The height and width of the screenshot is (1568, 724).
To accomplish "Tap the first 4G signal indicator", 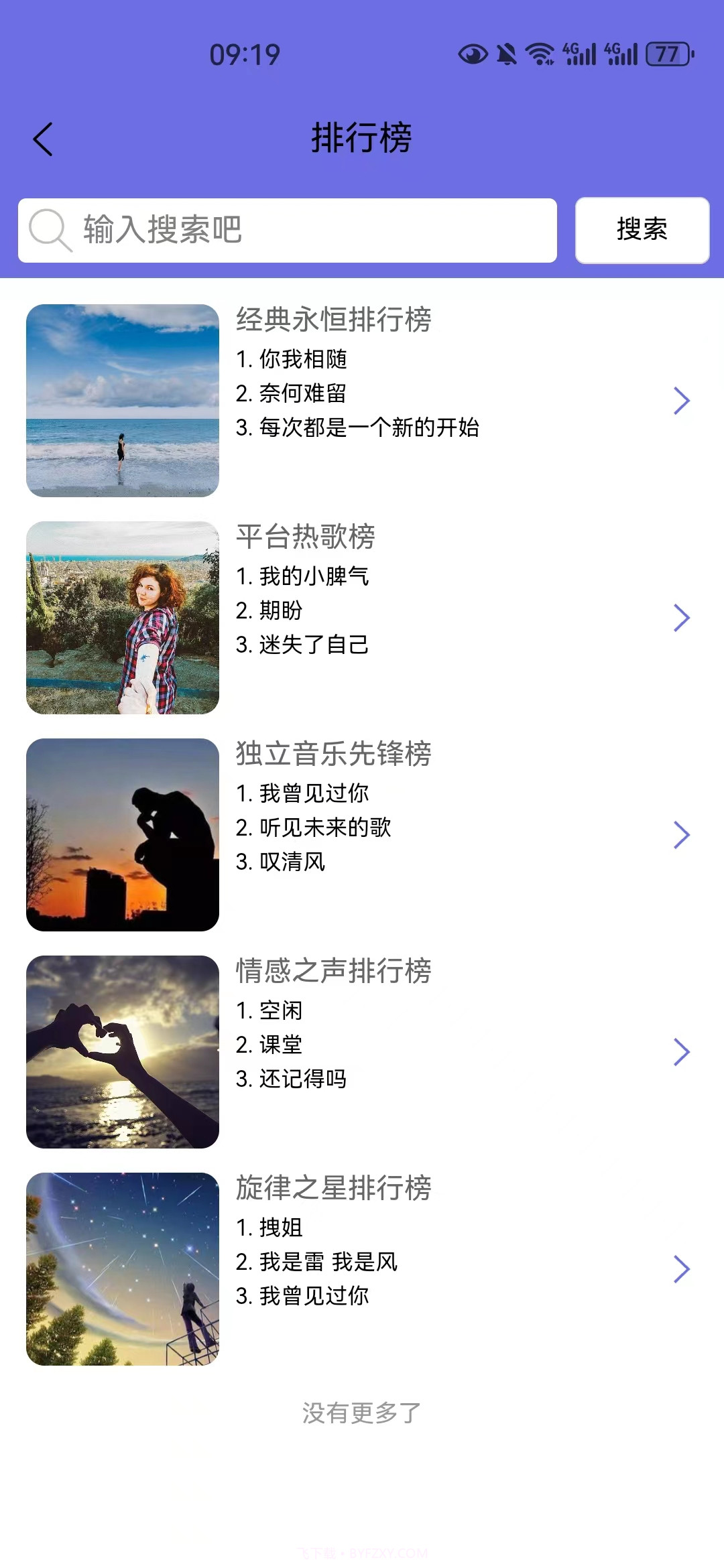I will (578, 54).
